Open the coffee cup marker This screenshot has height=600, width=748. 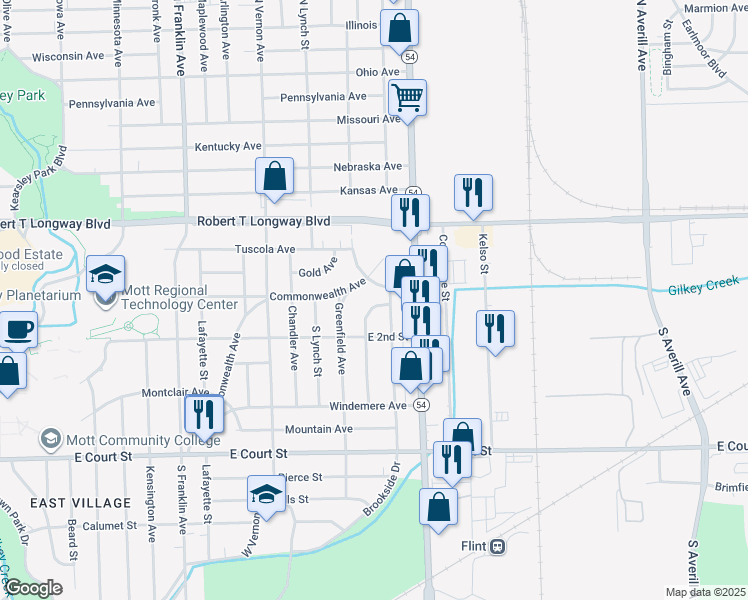pyautogui.click(x=18, y=328)
